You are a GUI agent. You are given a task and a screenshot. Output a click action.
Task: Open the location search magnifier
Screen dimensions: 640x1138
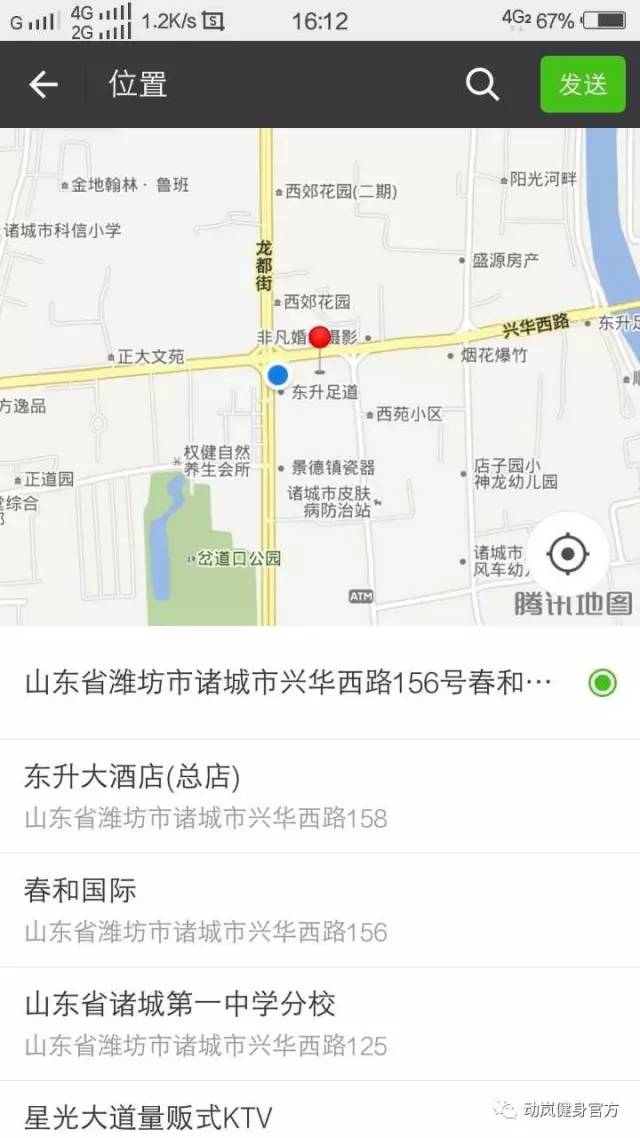482,85
